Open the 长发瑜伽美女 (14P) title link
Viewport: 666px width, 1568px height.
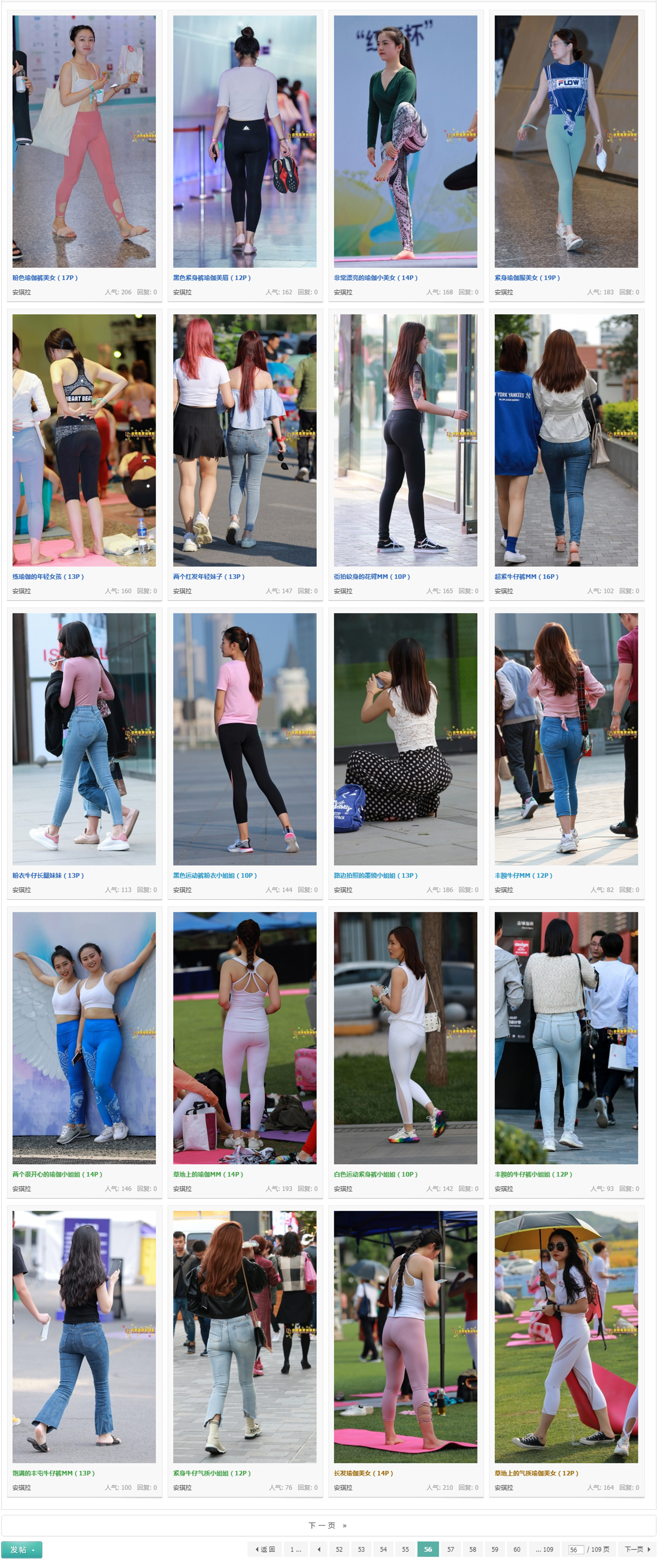tap(363, 1473)
